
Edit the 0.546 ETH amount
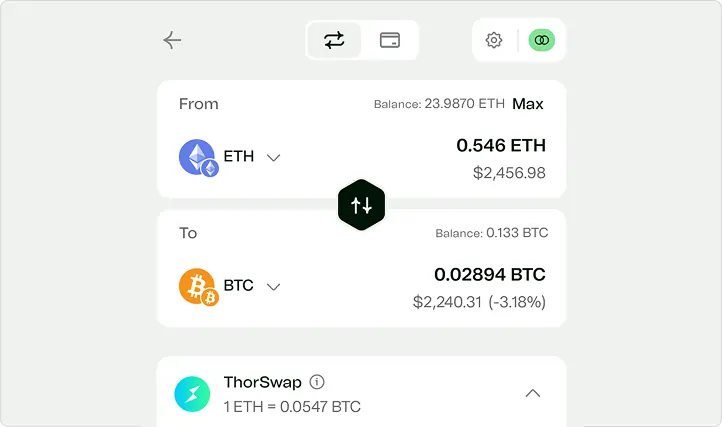[x=501, y=146]
